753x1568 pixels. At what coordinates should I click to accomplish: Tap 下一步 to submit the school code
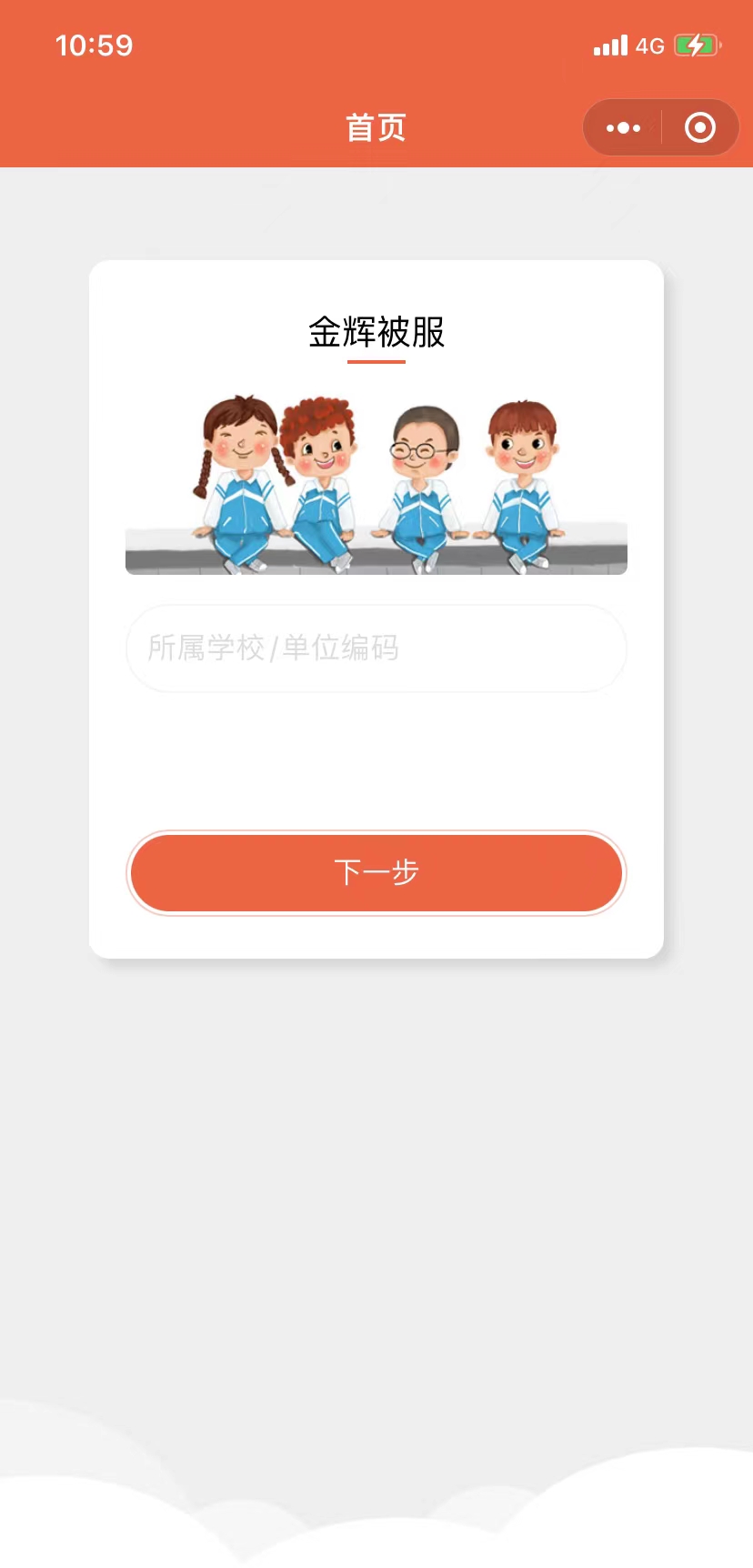click(x=376, y=872)
